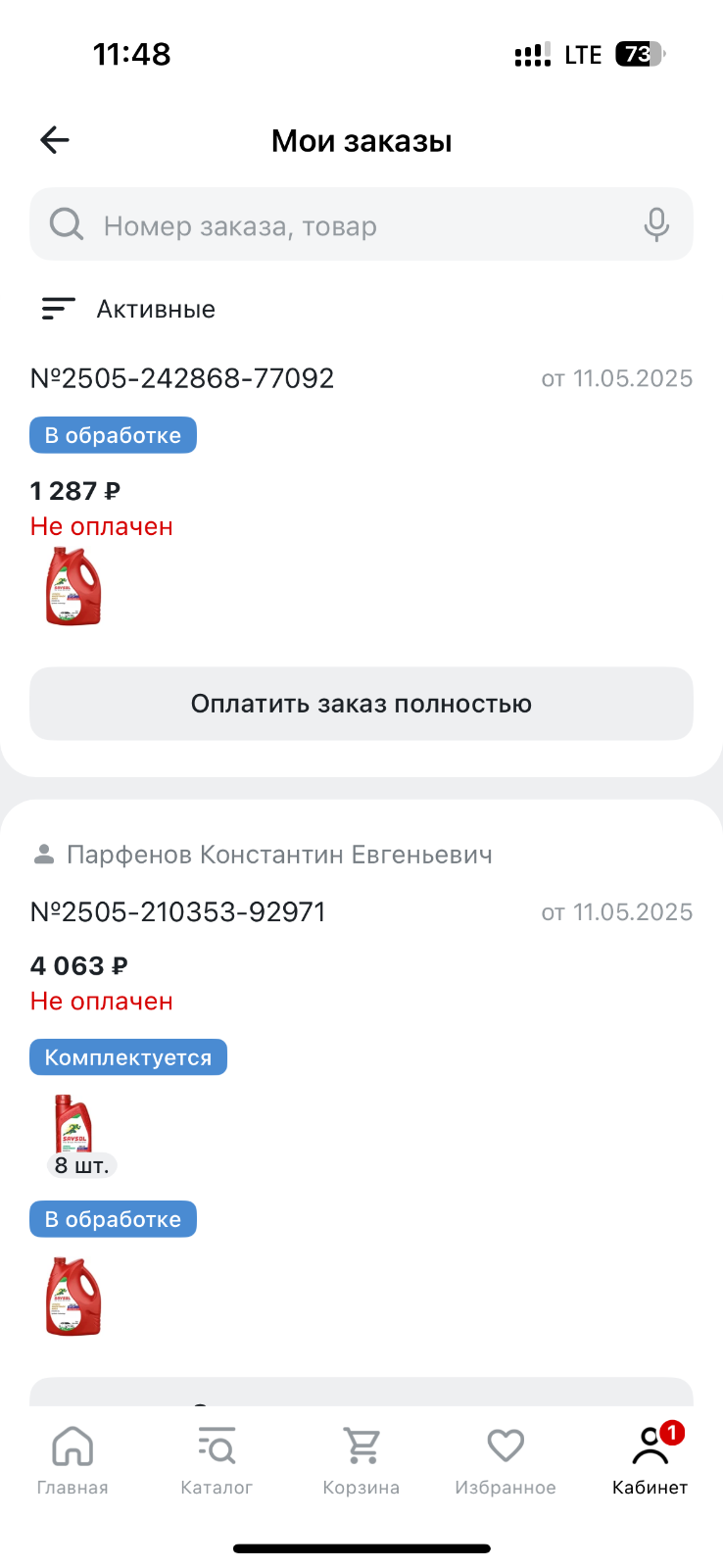Open the 8 шт. product thumbnail
The height and width of the screenshot is (1568, 723).
(x=74, y=1134)
